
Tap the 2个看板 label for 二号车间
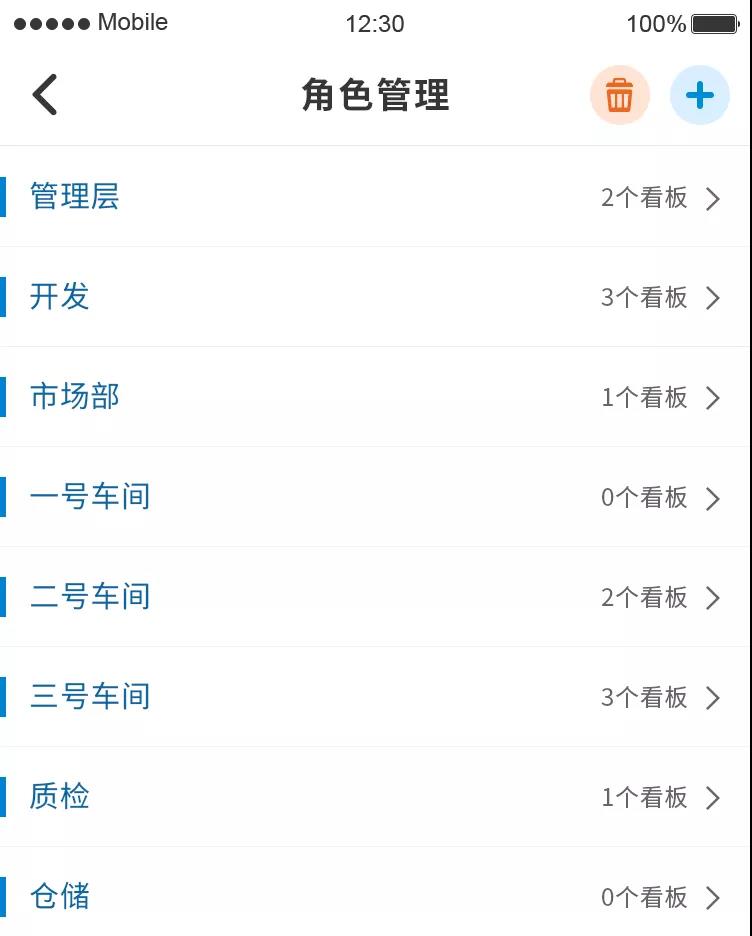(643, 597)
